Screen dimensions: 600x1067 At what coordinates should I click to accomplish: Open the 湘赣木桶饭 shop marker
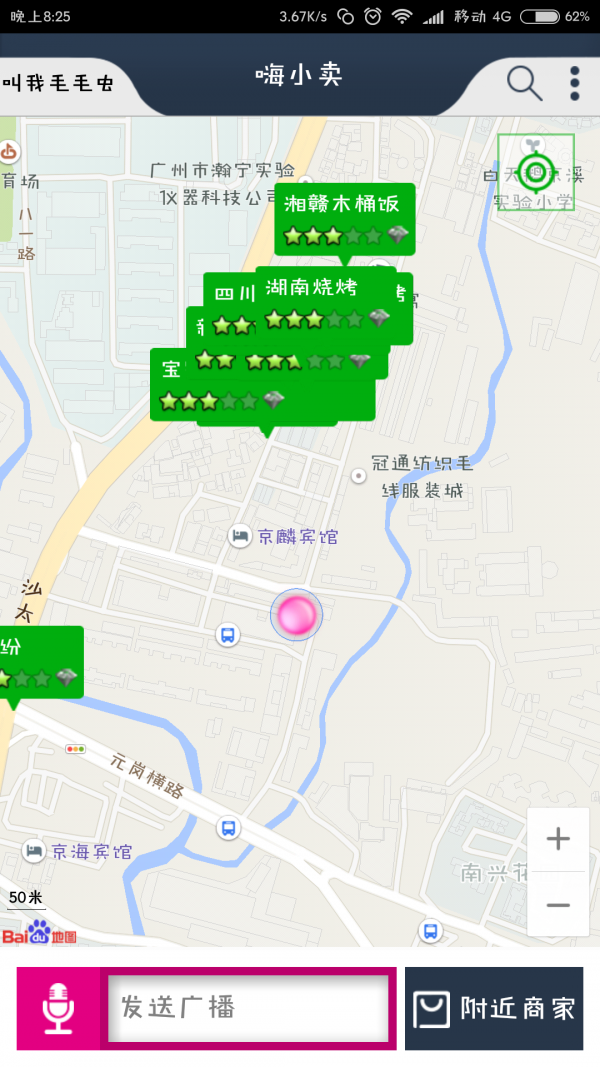tap(343, 218)
